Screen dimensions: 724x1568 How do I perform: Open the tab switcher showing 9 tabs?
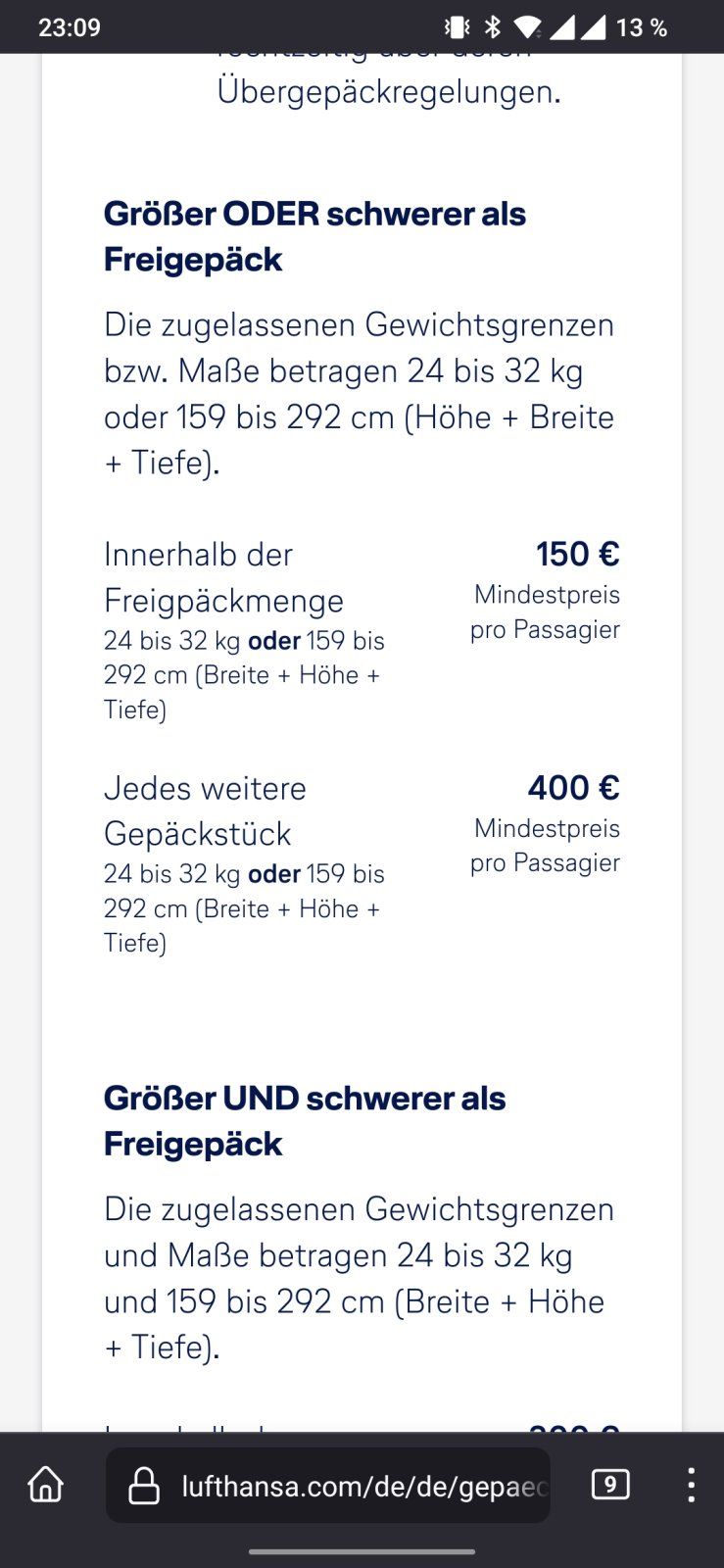[610, 1485]
